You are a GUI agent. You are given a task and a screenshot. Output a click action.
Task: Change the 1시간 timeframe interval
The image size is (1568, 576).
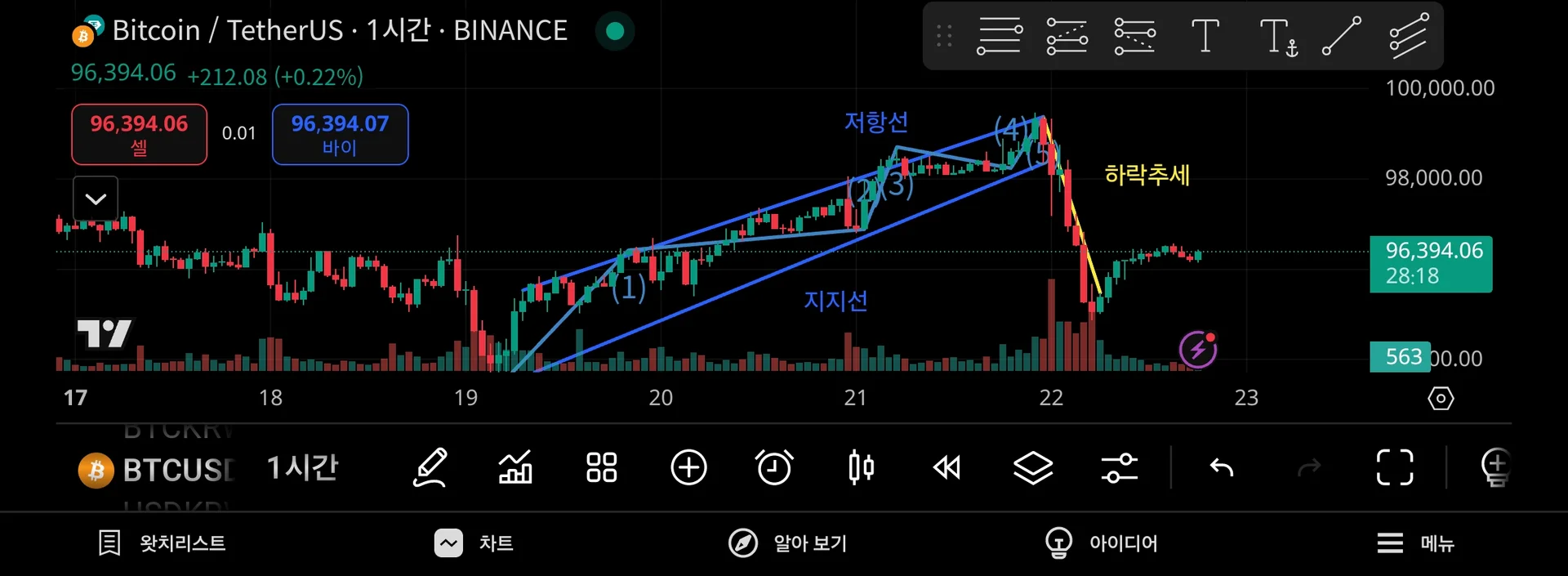302,468
